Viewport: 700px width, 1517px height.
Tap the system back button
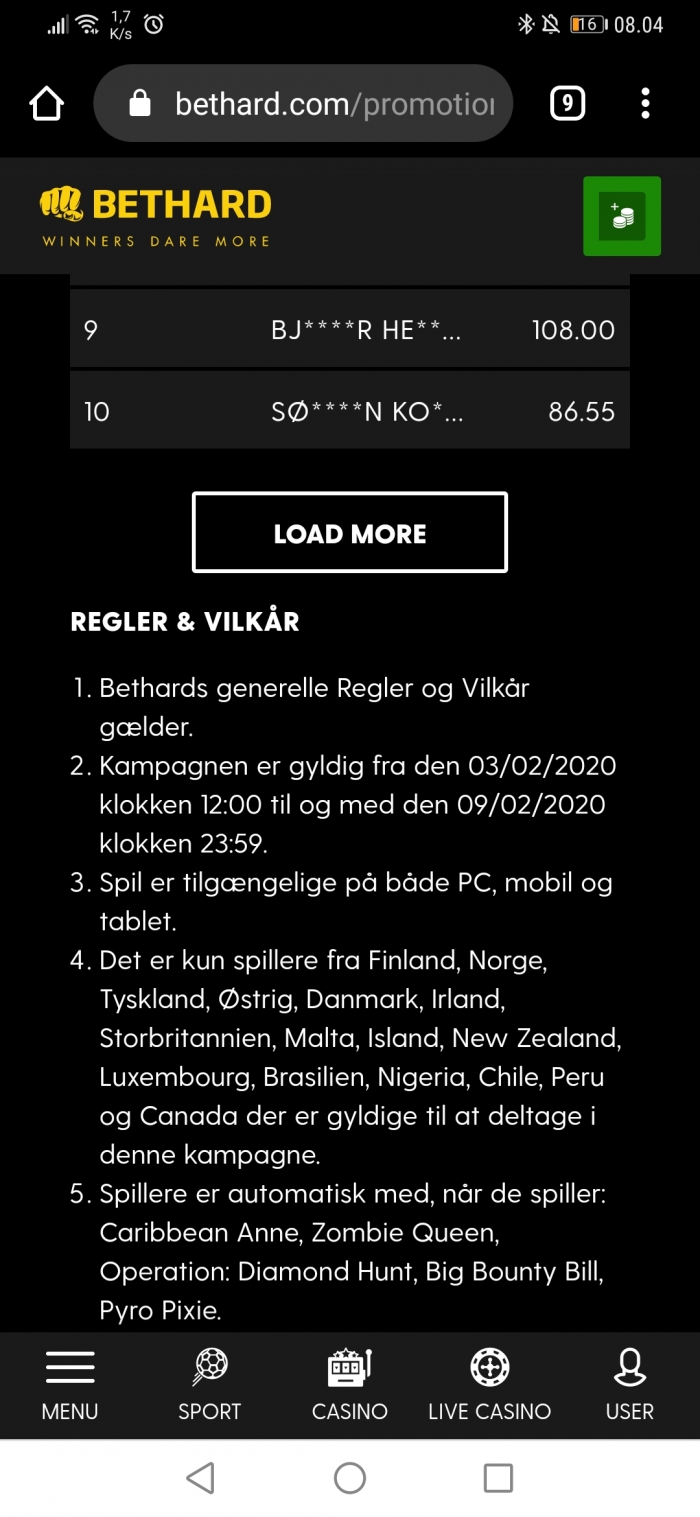(x=201, y=1478)
